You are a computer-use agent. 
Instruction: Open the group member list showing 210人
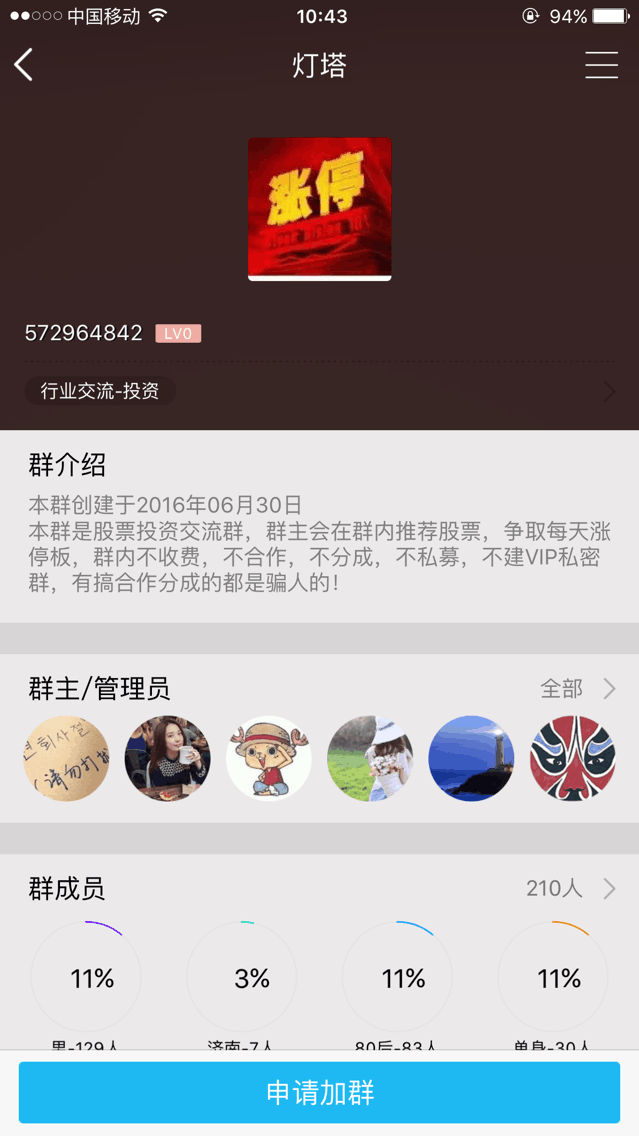(320, 888)
